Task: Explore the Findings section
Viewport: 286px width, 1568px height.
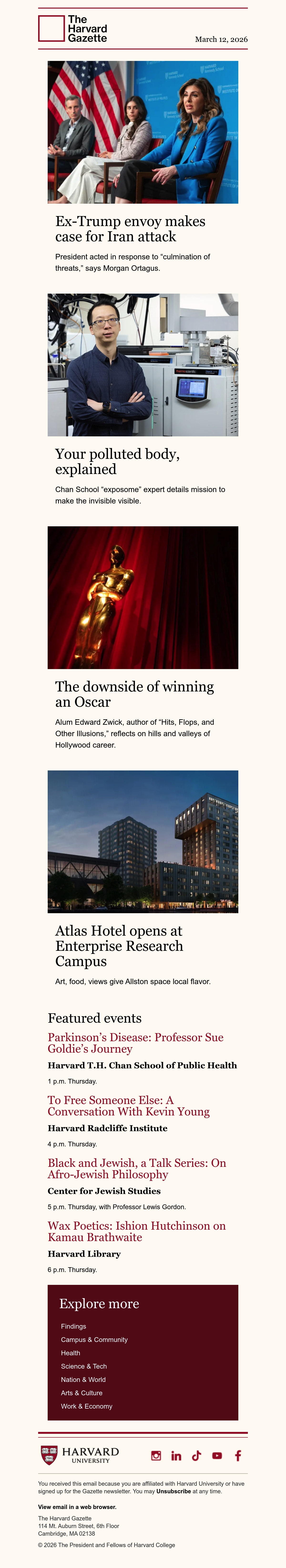Action: coord(73,1326)
